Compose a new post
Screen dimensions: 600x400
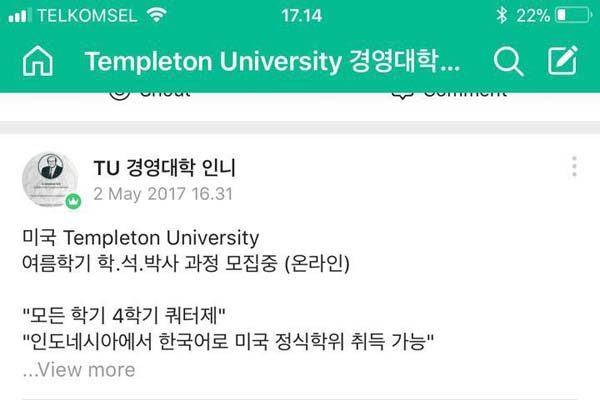coord(564,61)
